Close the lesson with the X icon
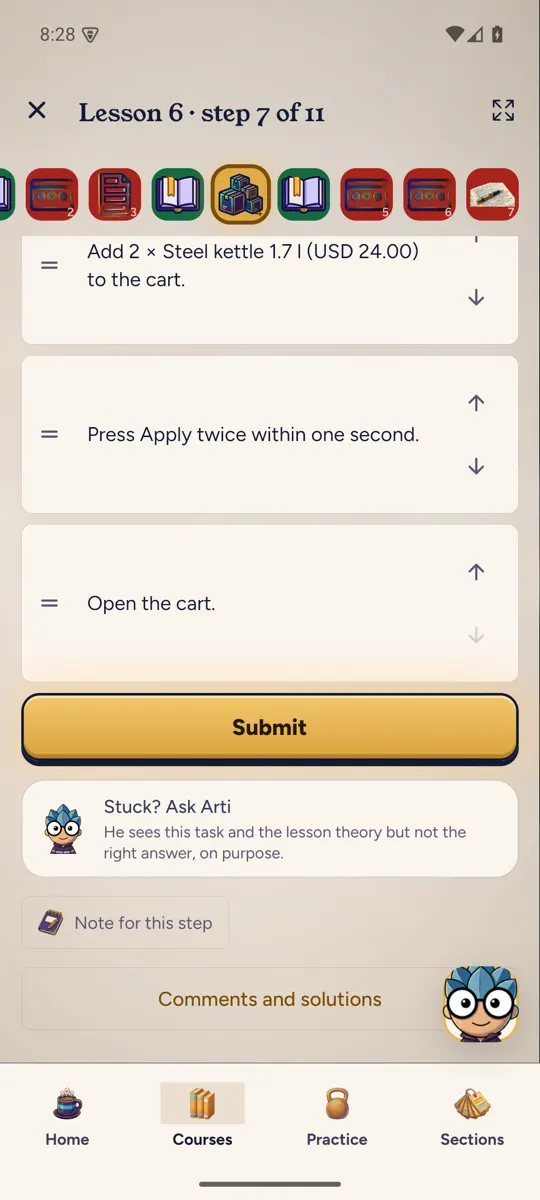Image resolution: width=540 pixels, height=1200 pixels. click(x=37, y=110)
